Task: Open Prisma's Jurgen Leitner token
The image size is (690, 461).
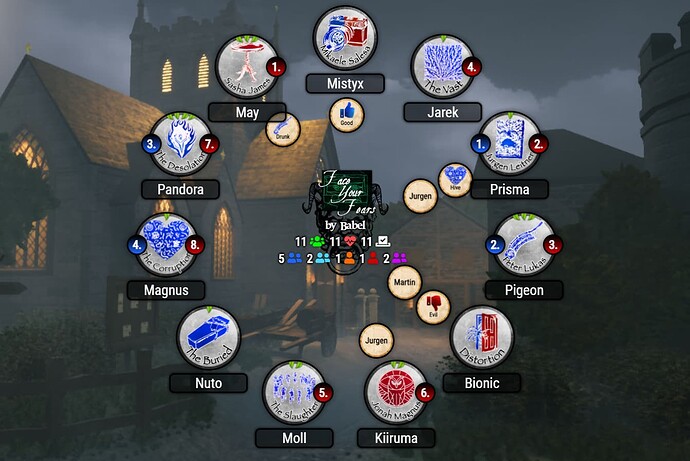Action: click(x=510, y=144)
